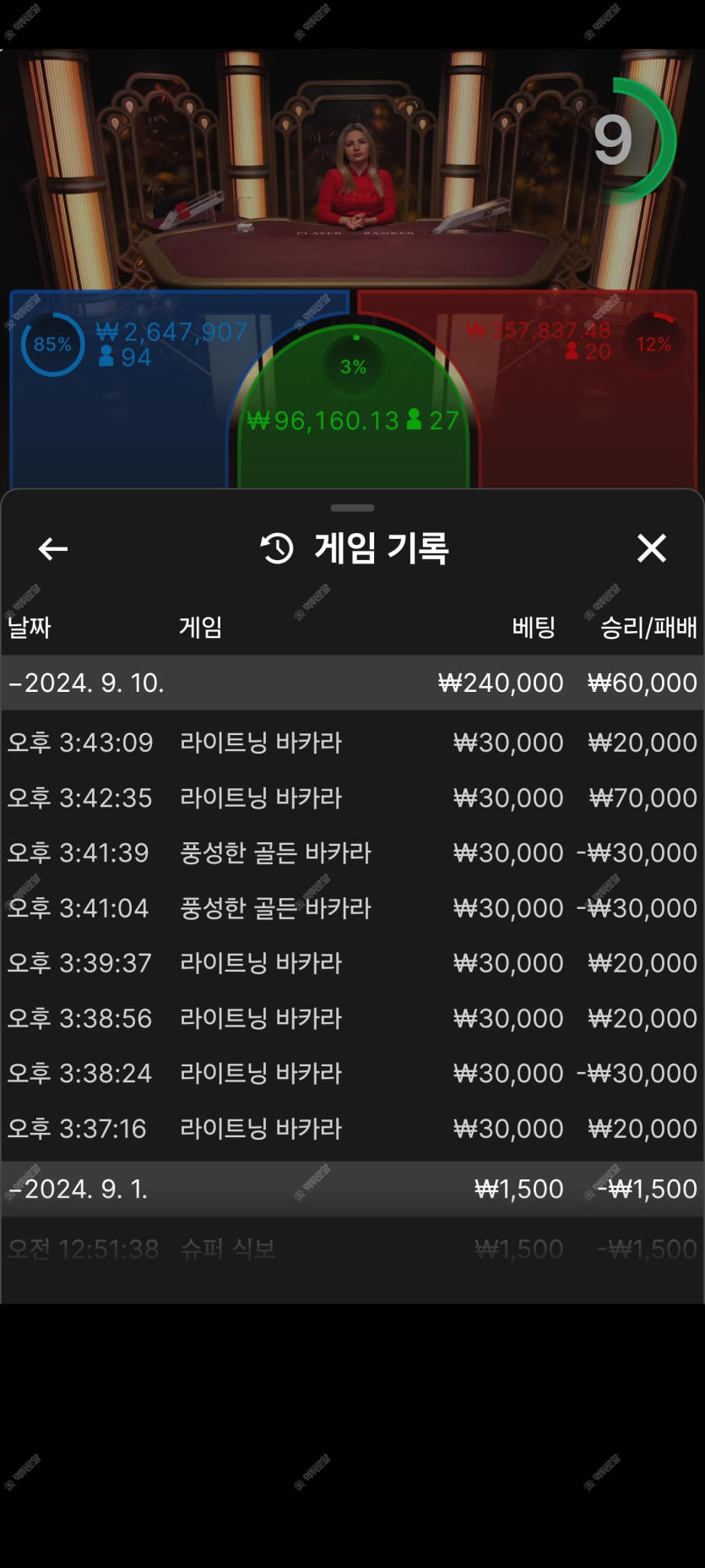The width and height of the screenshot is (705, 1568).
Task: Close the 게임 기록 panel
Action: (x=651, y=548)
